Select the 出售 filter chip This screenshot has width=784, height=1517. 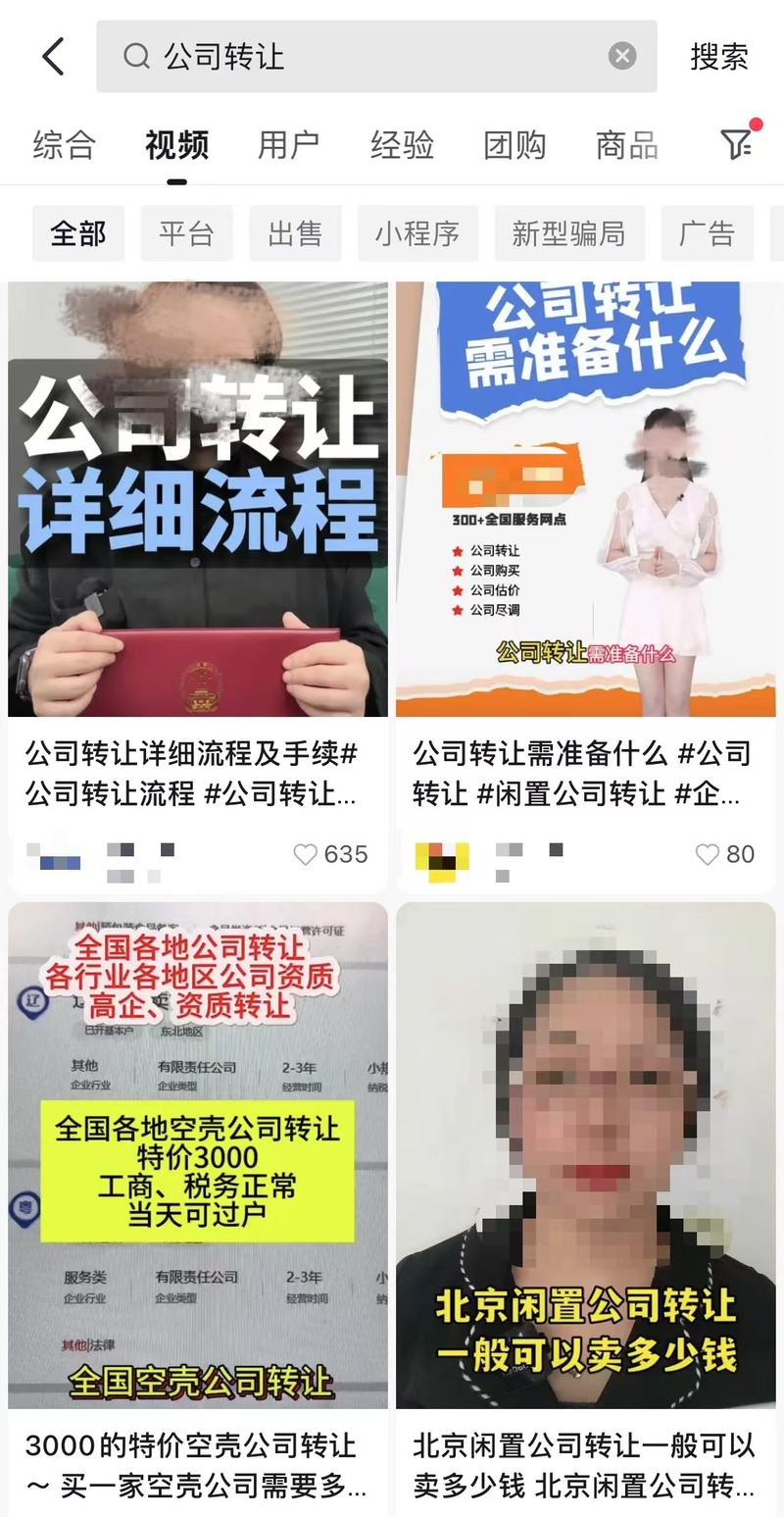[295, 233]
